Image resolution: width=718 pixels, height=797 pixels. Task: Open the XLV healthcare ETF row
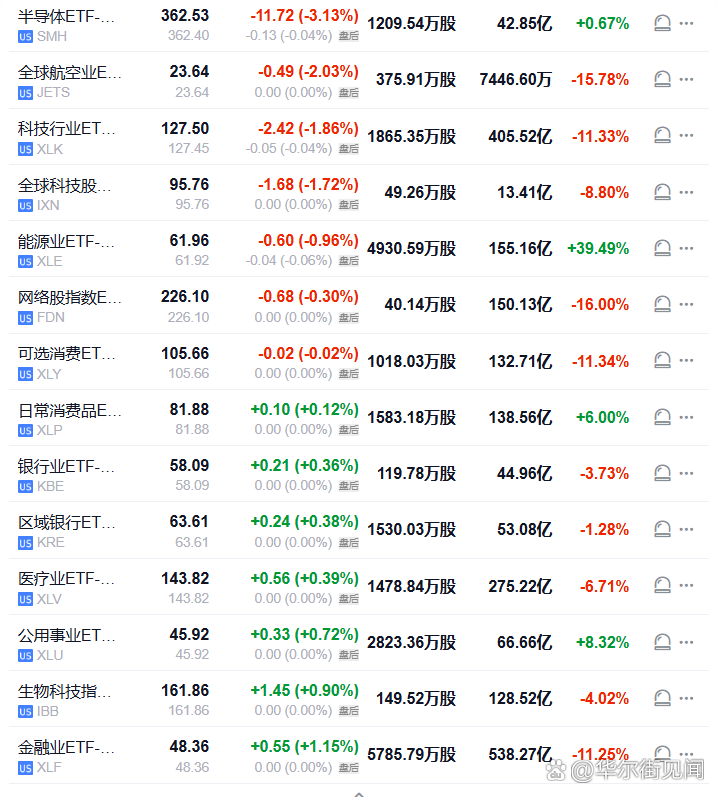pyautogui.click(x=66, y=579)
